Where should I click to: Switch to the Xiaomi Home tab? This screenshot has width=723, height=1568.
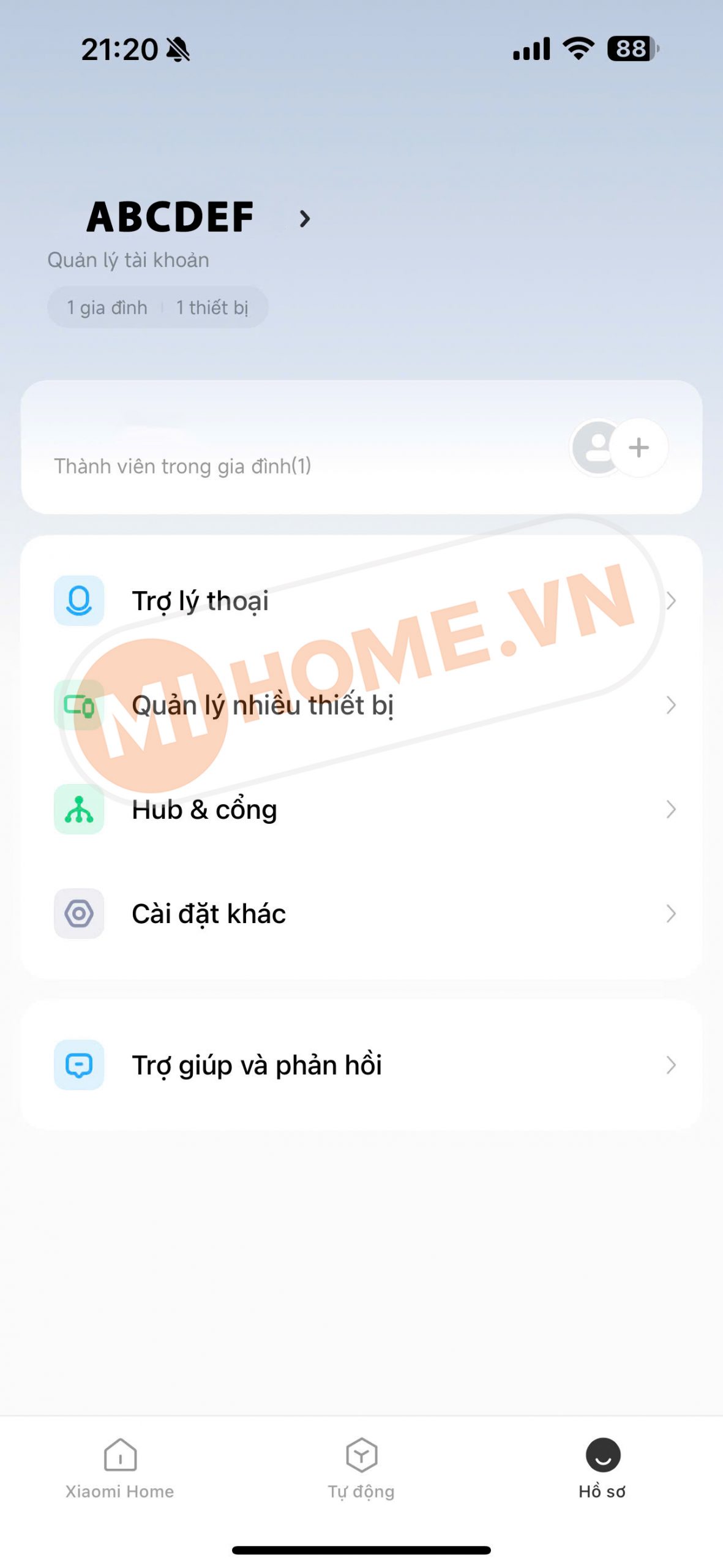click(120, 1468)
